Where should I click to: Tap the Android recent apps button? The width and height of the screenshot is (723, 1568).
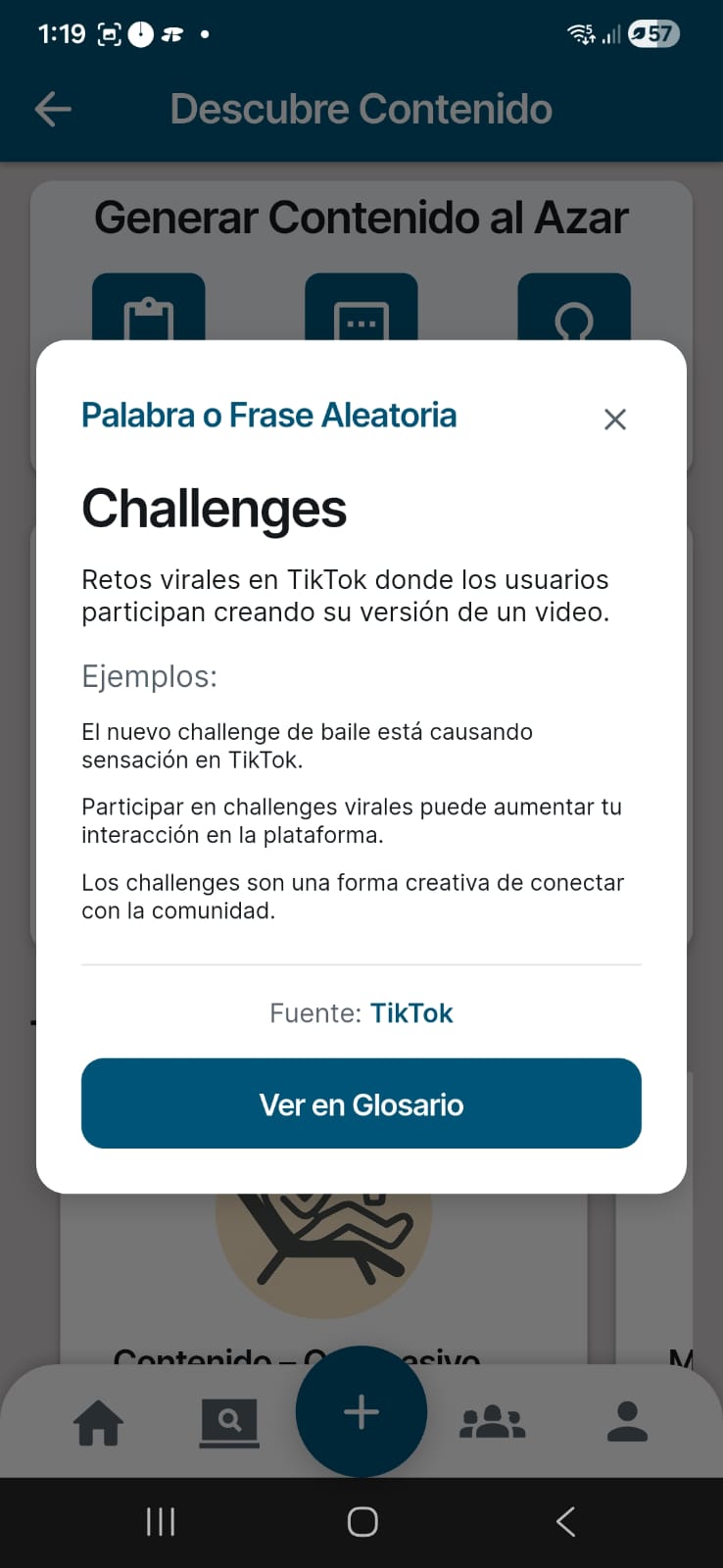tap(159, 1521)
